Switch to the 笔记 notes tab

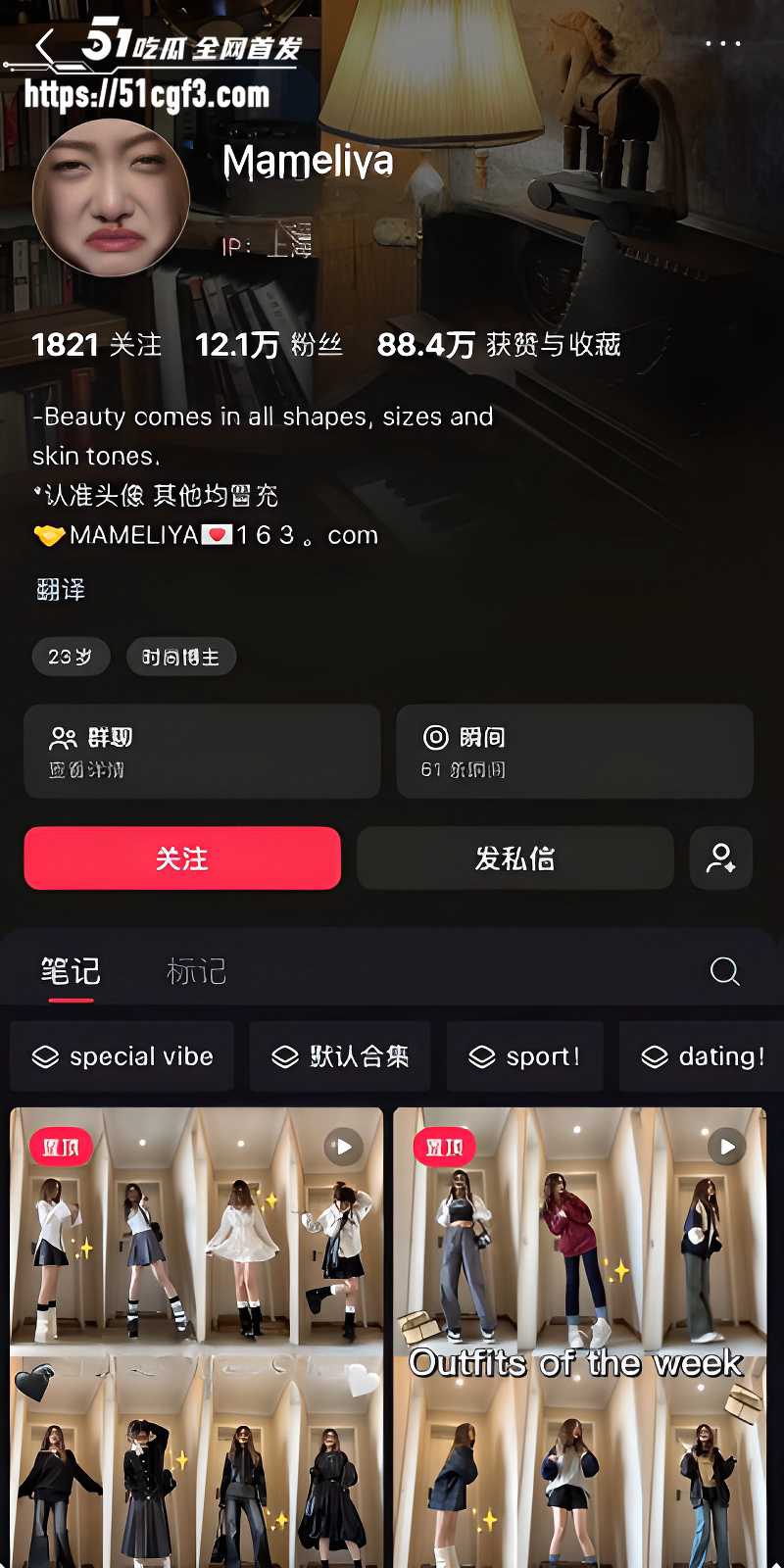71,971
